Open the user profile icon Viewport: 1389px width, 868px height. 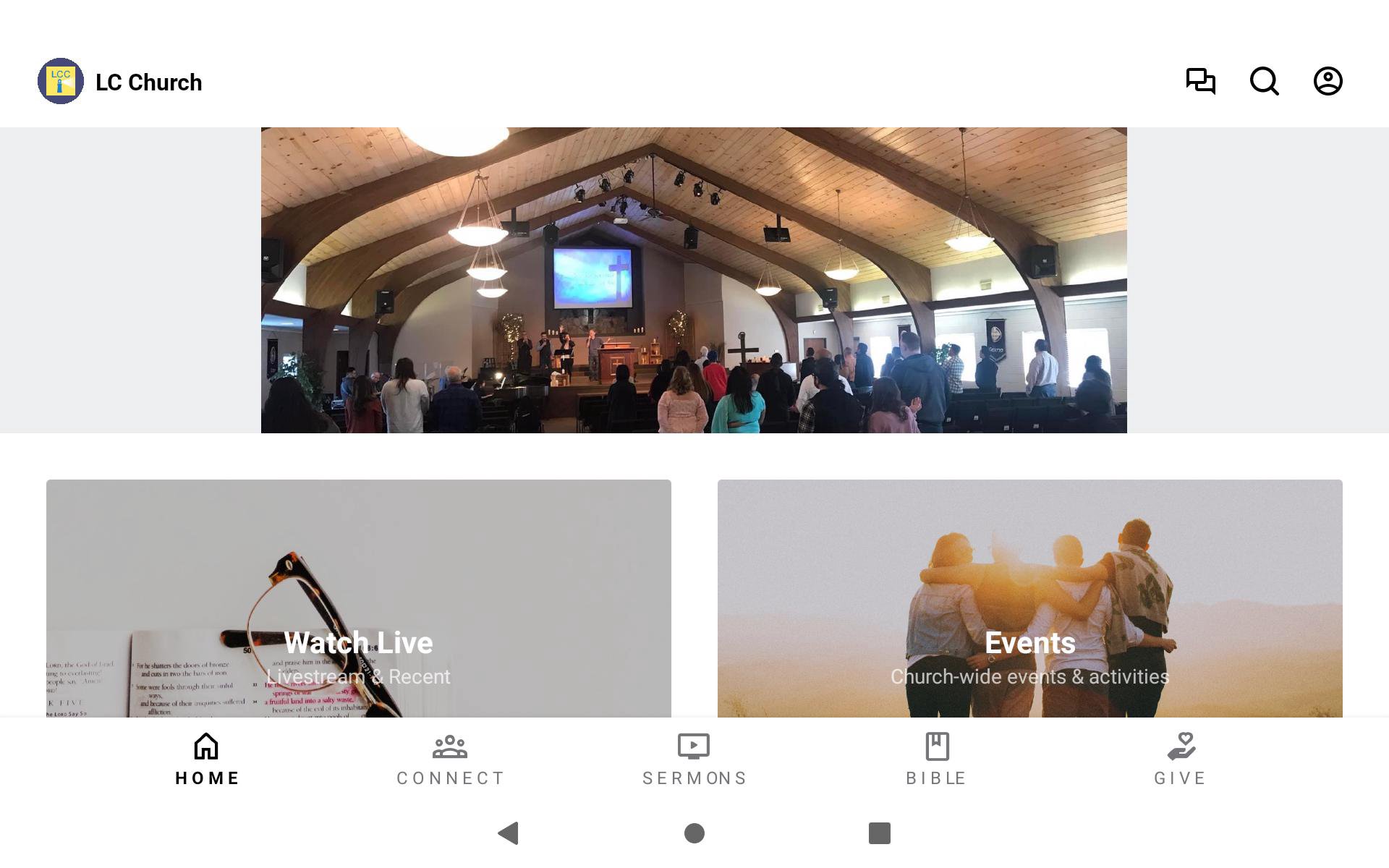pyautogui.click(x=1328, y=81)
